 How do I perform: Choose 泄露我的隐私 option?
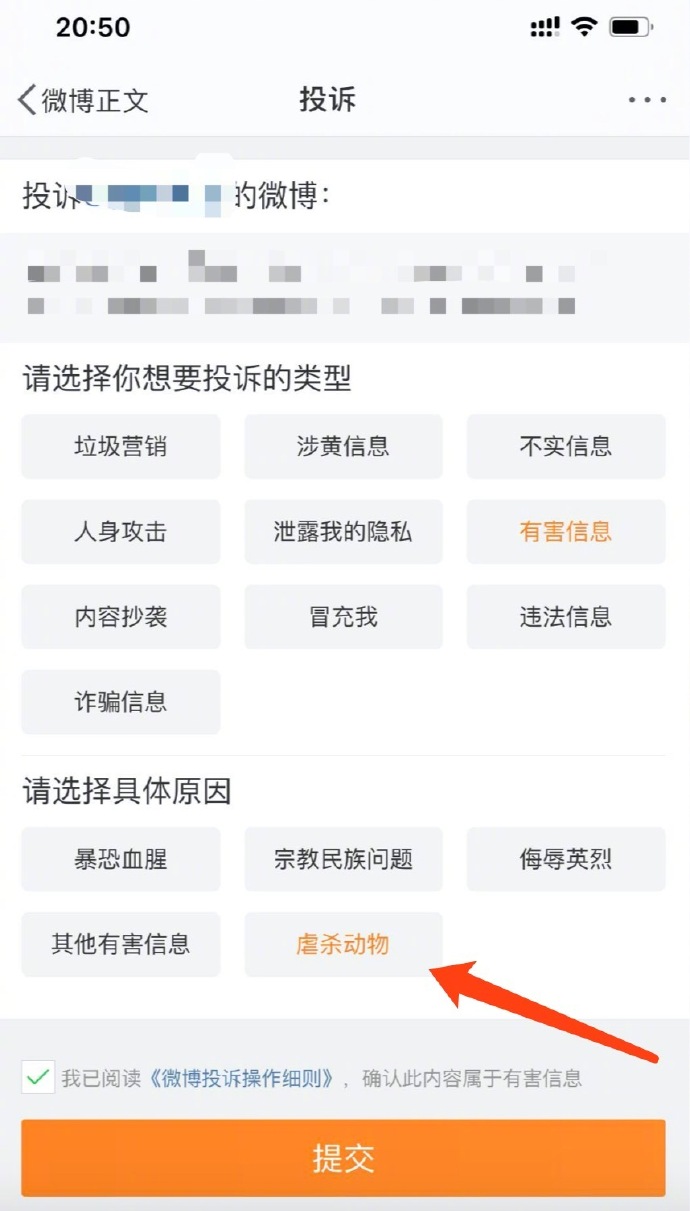(x=343, y=531)
